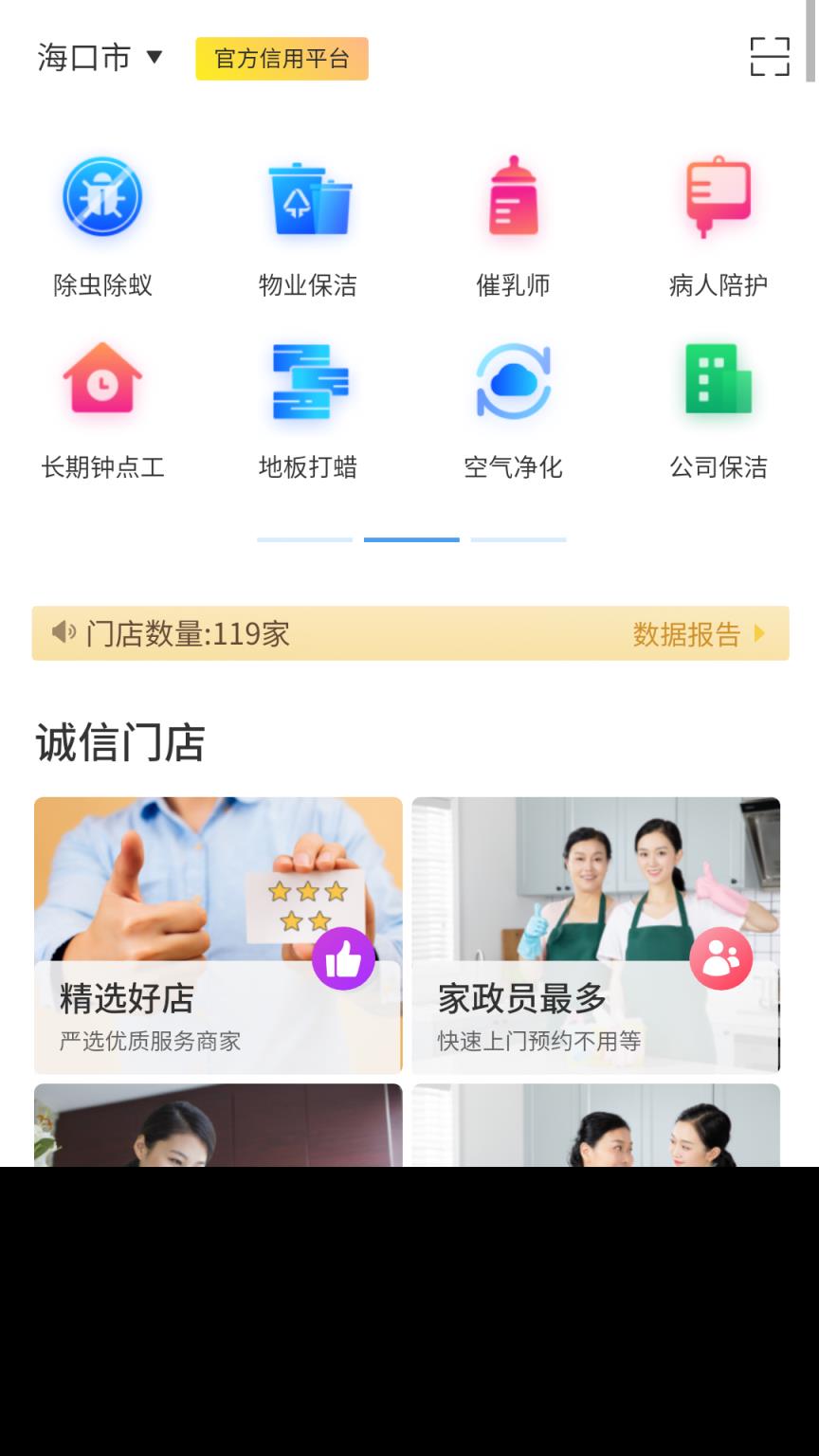The image size is (819, 1456).
Task: Select the 除虫除蚁 pest control icon
Action: [100, 198]
